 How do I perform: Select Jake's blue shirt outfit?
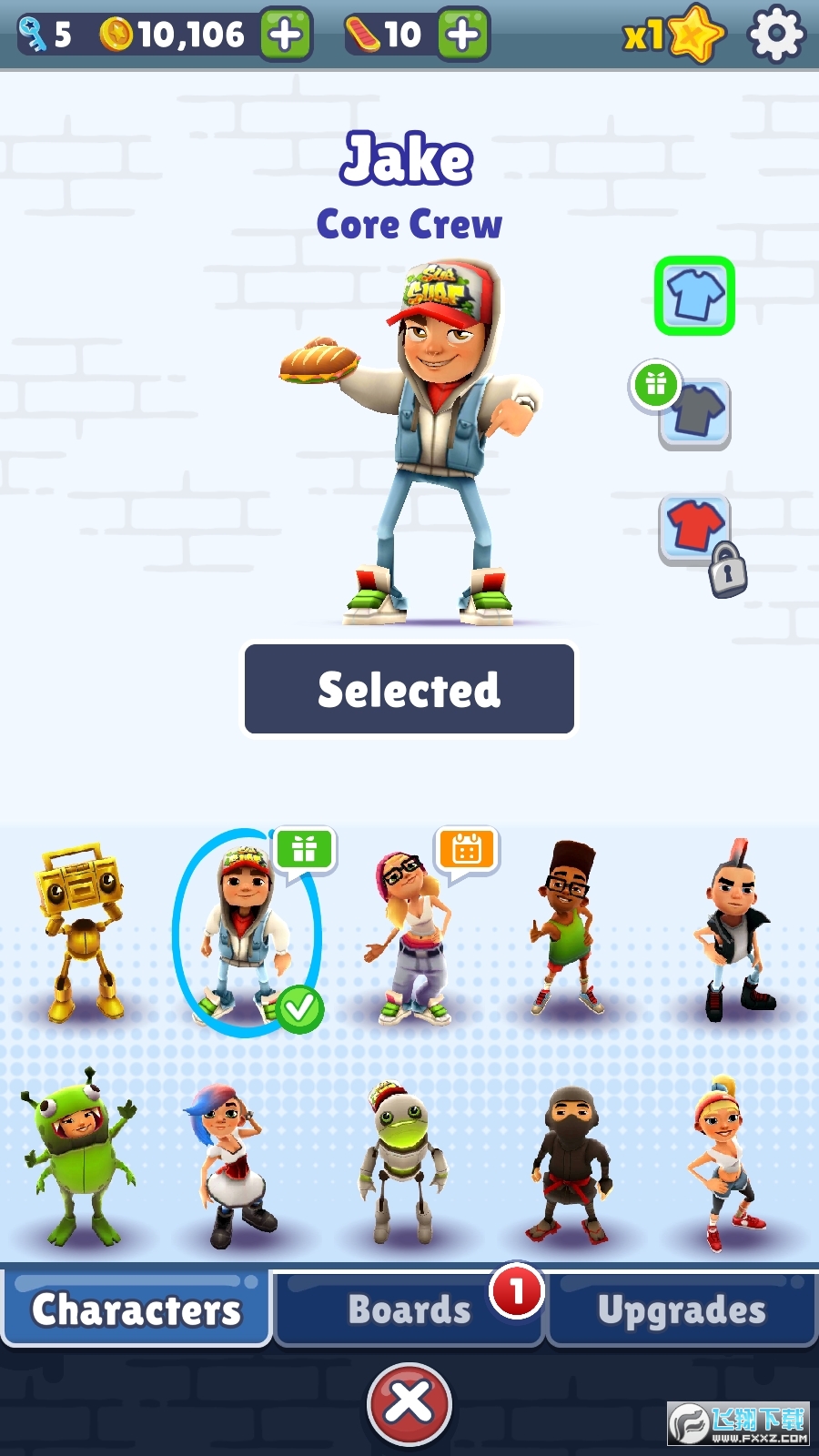[694, 296]
